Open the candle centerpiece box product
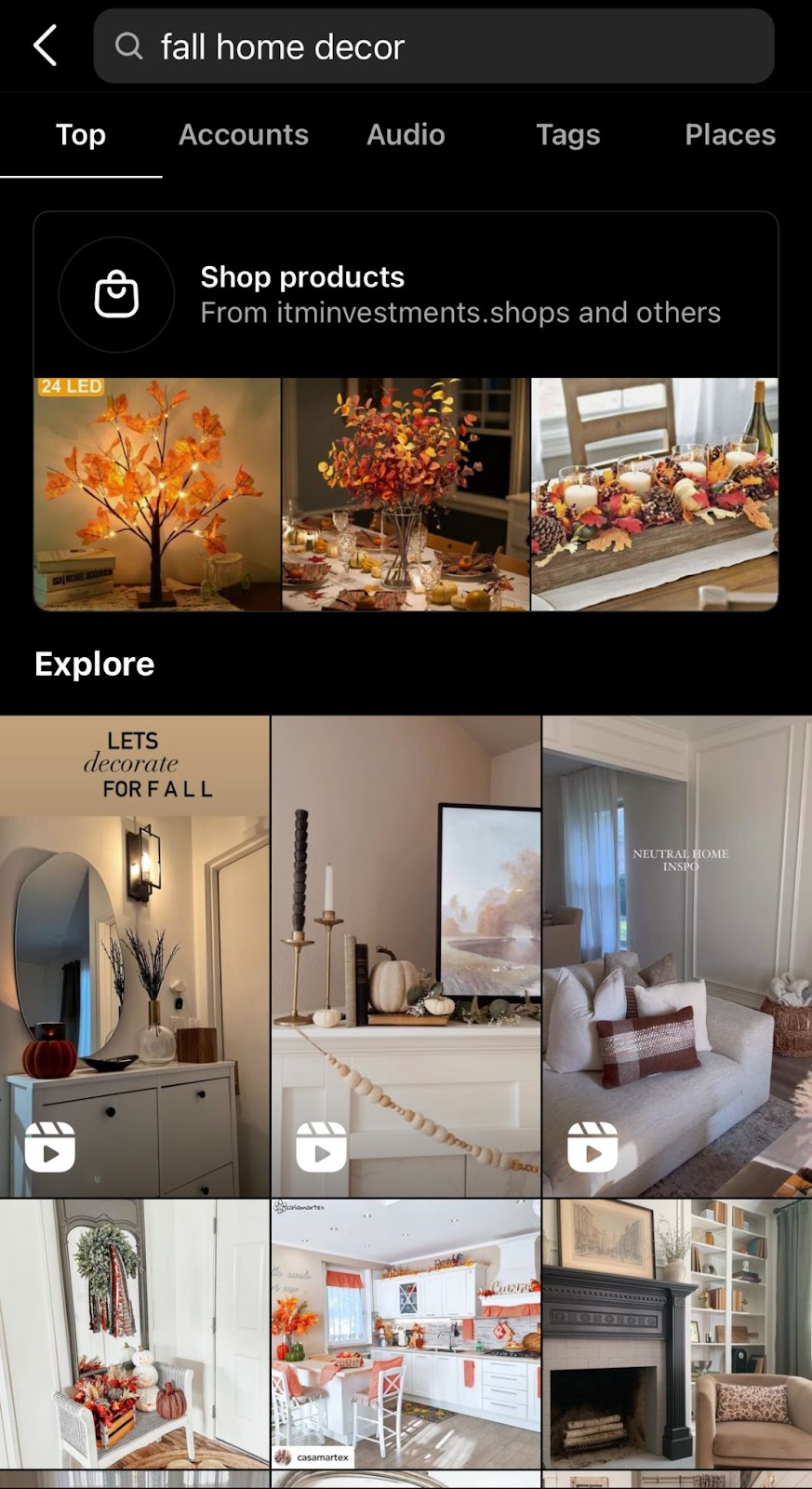The height and width of the screenshot is (1489, 812). click(654, 494)
